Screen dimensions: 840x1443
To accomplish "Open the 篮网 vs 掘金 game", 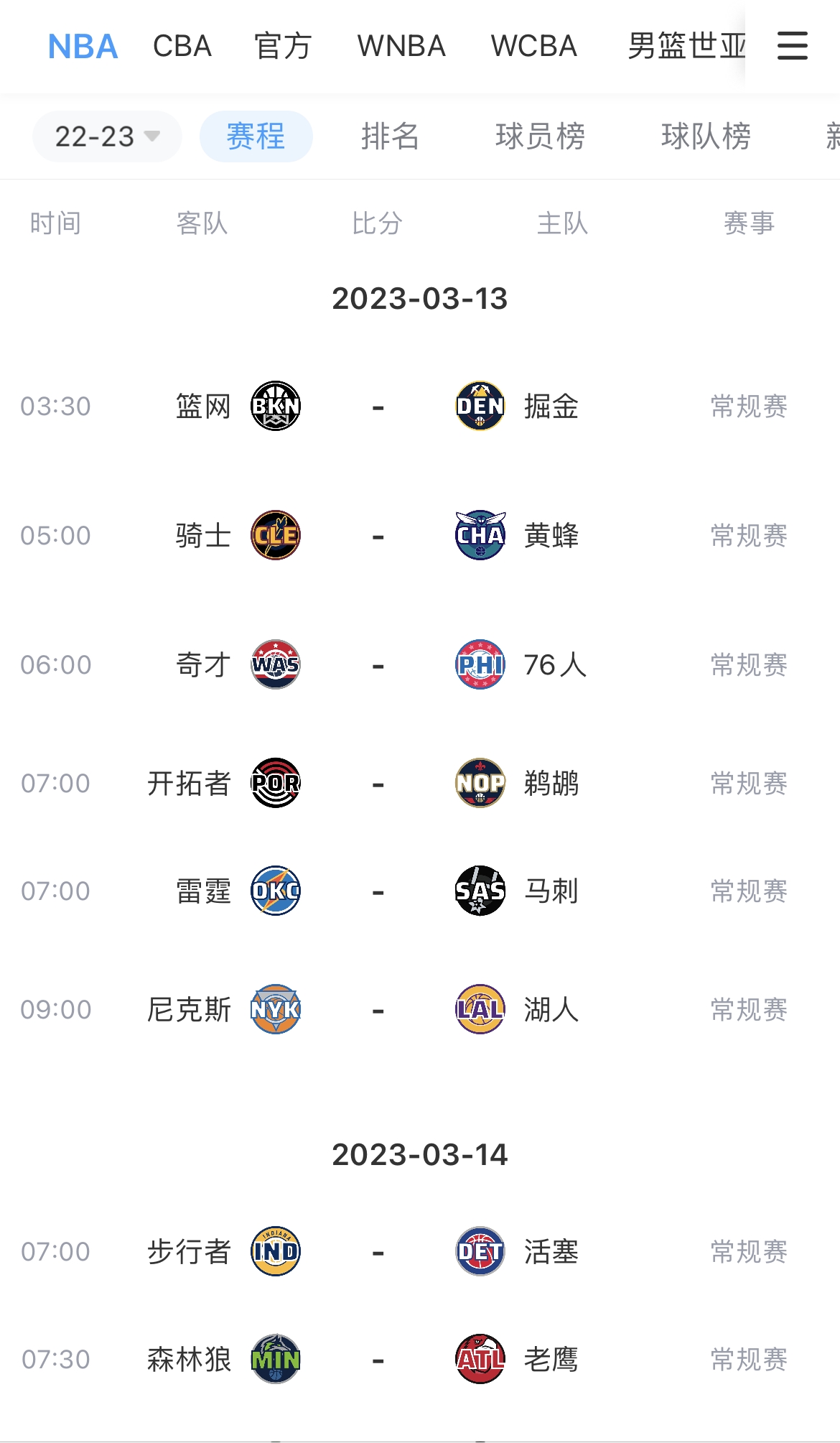I will 420,407.
